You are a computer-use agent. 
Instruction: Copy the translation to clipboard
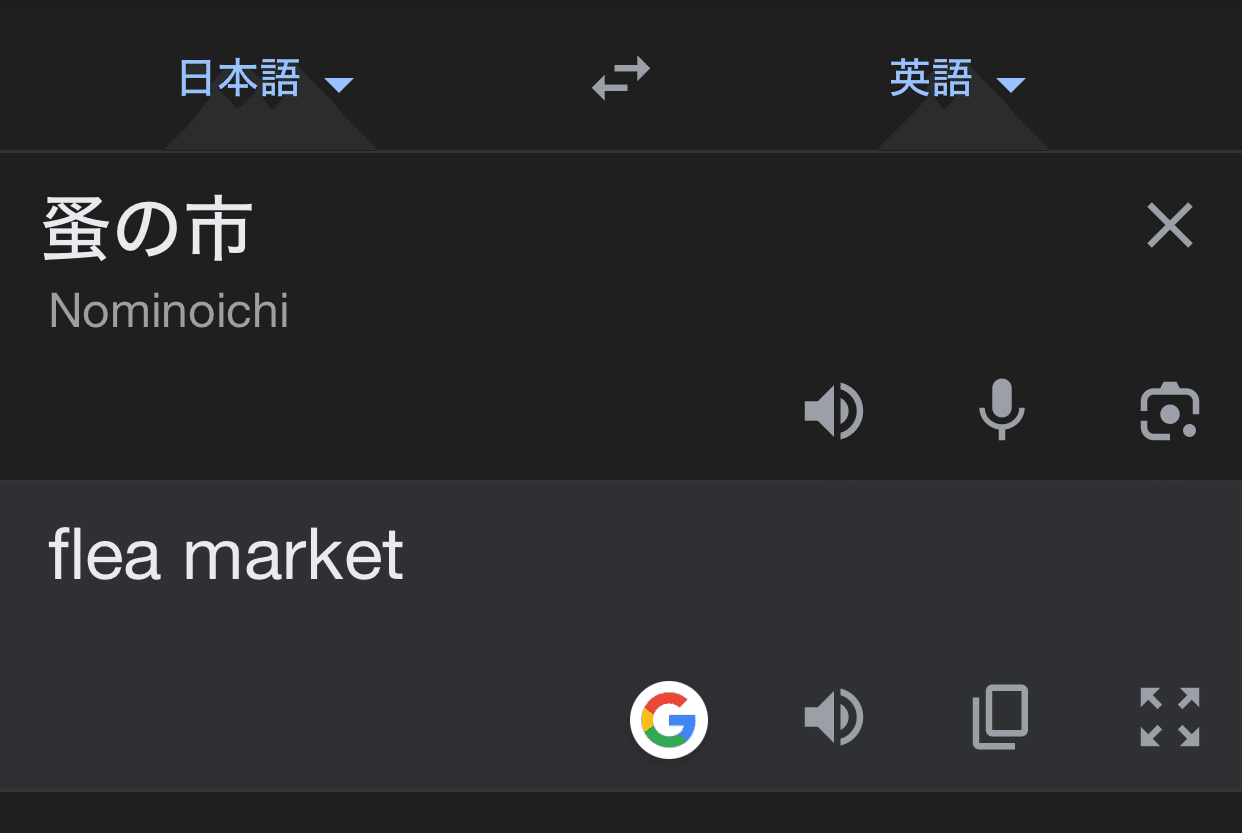(x=1000, y=717)
